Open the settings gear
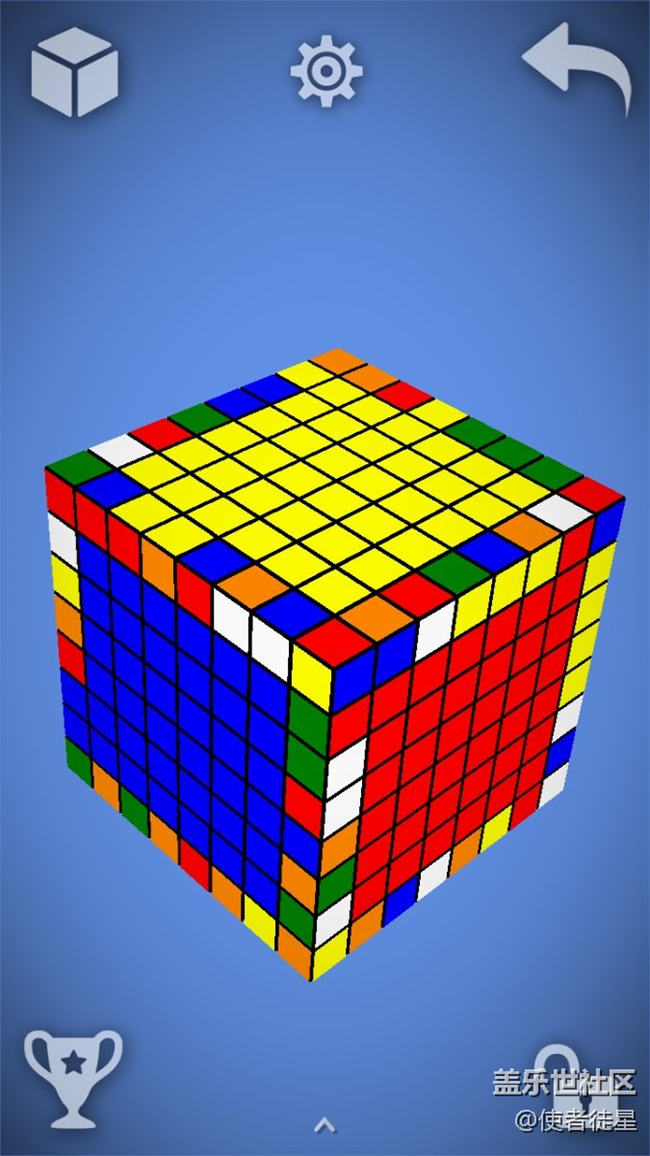The width and height of the screenshot is (650, 1156). [x=326, y=71]
